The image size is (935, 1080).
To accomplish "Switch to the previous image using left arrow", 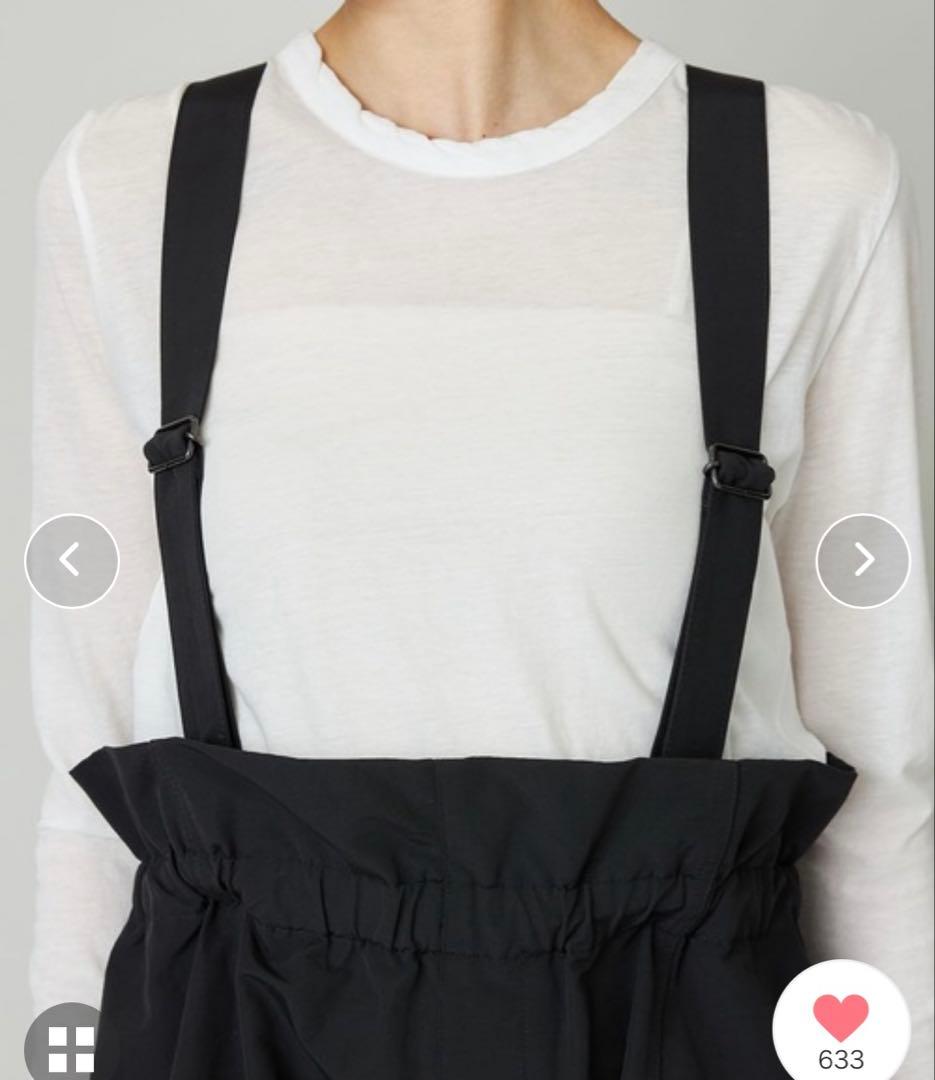I will coord(70,561).
